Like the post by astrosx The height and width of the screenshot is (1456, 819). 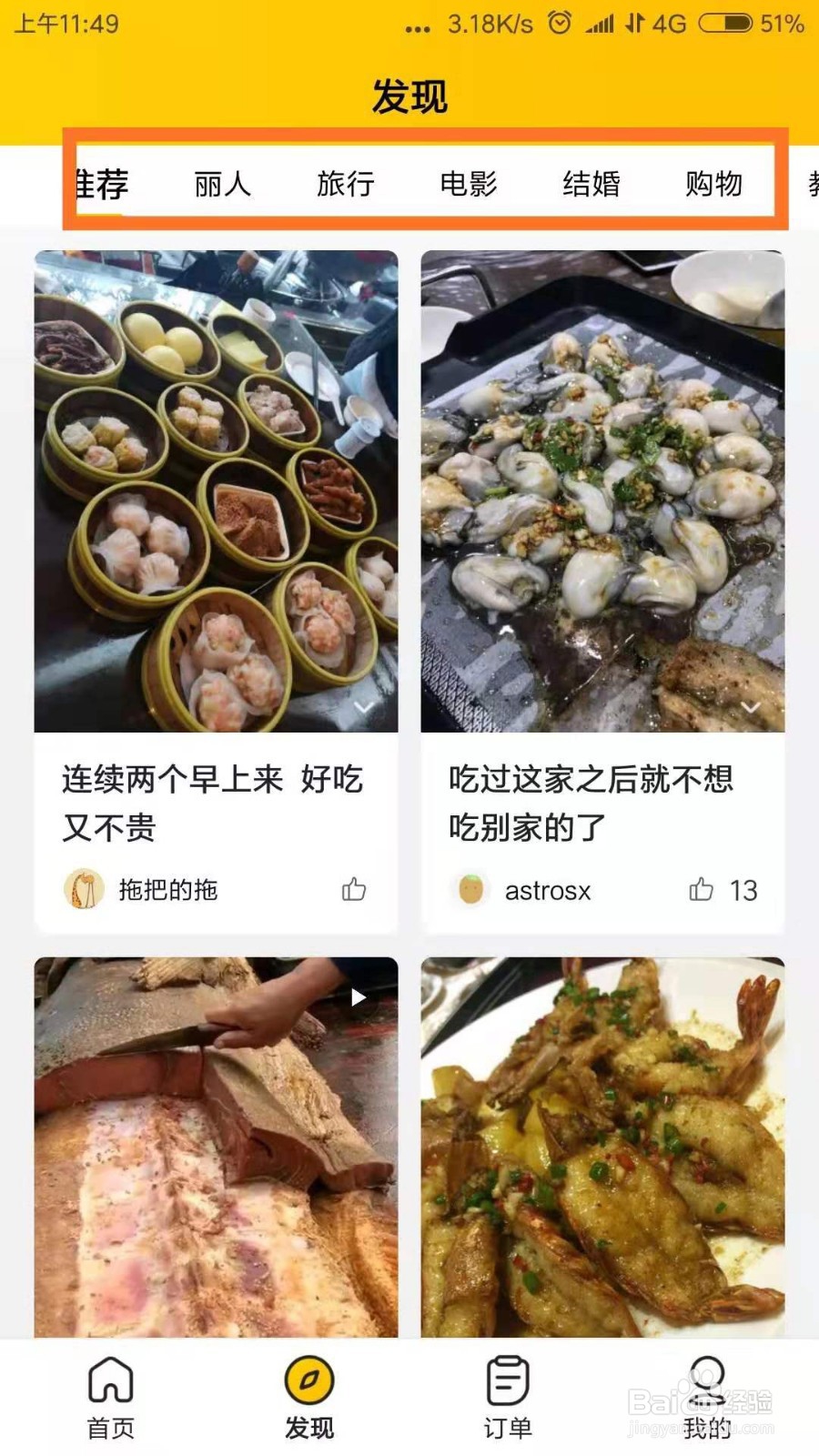click(702, 889)
